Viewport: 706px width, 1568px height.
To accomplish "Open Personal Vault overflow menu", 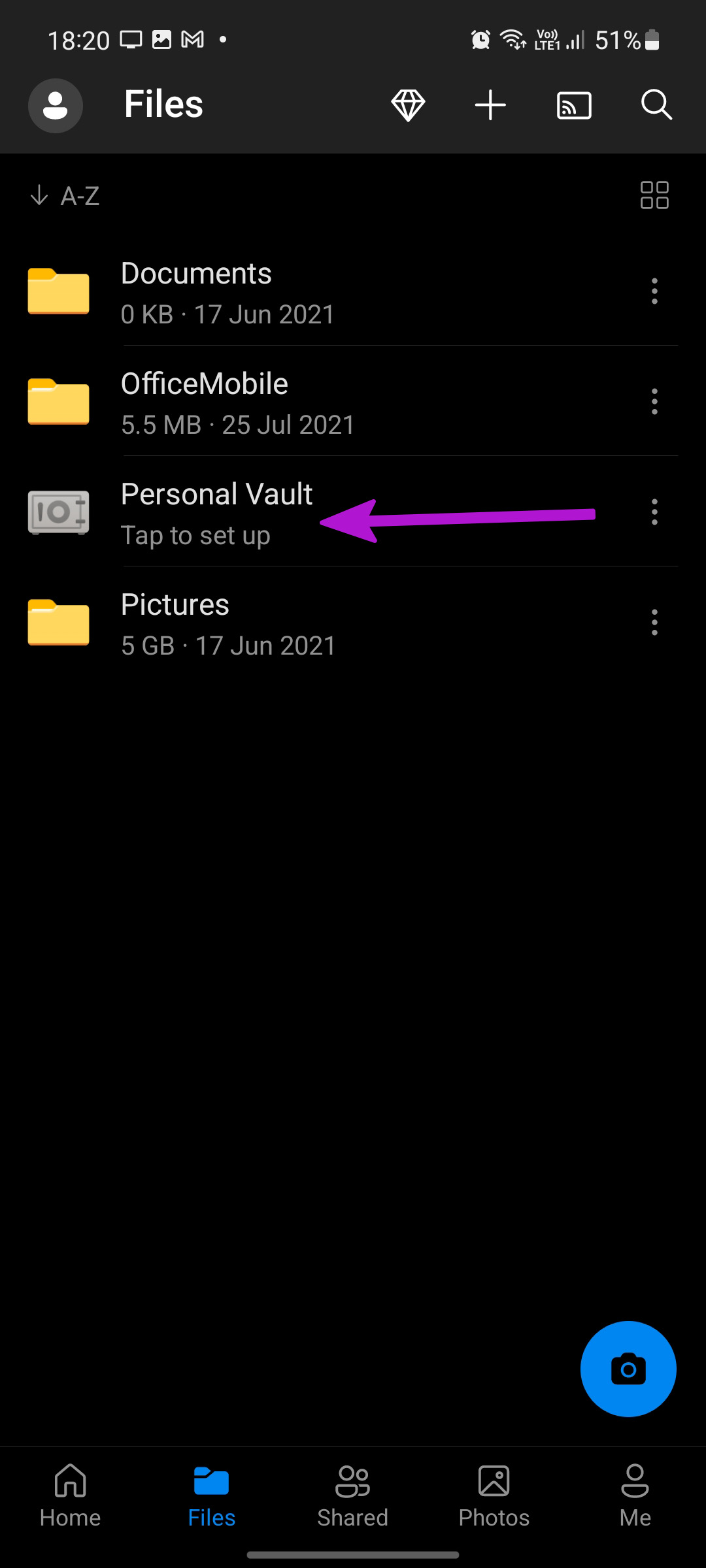I will point(654,512).
